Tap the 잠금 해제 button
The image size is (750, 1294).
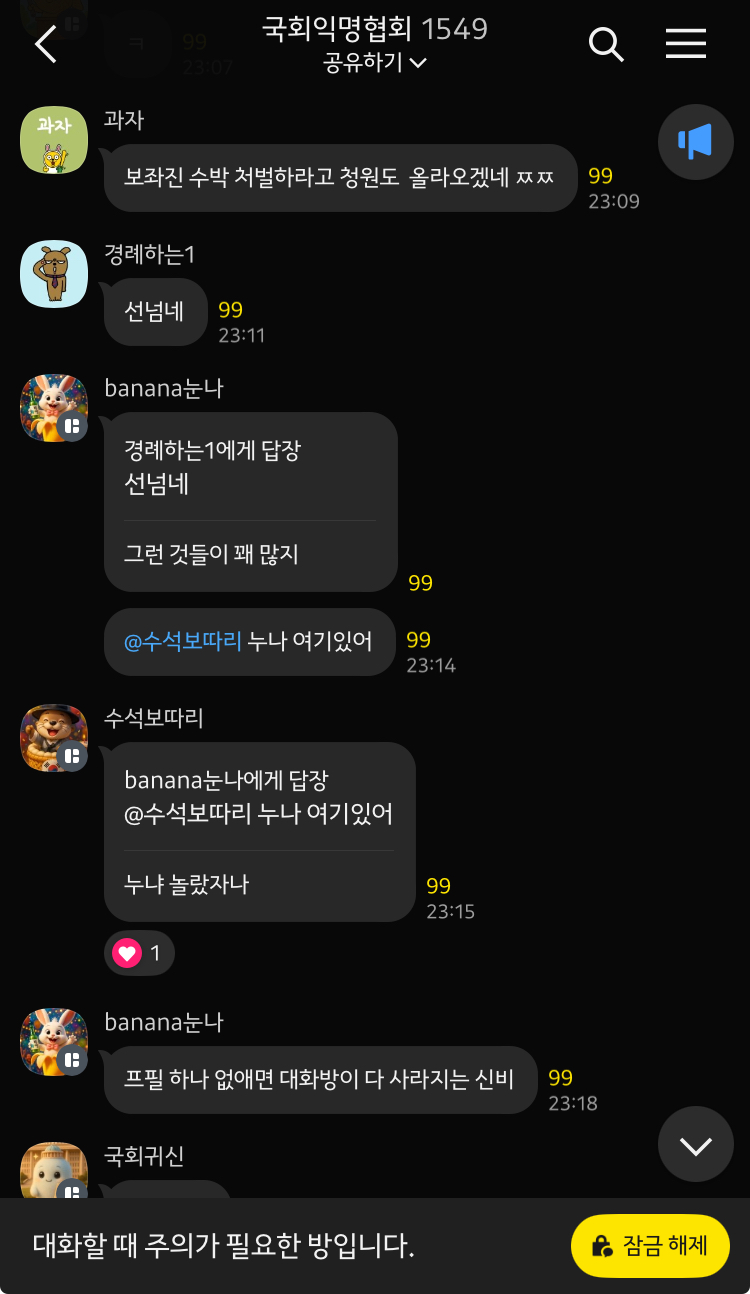650,1246
